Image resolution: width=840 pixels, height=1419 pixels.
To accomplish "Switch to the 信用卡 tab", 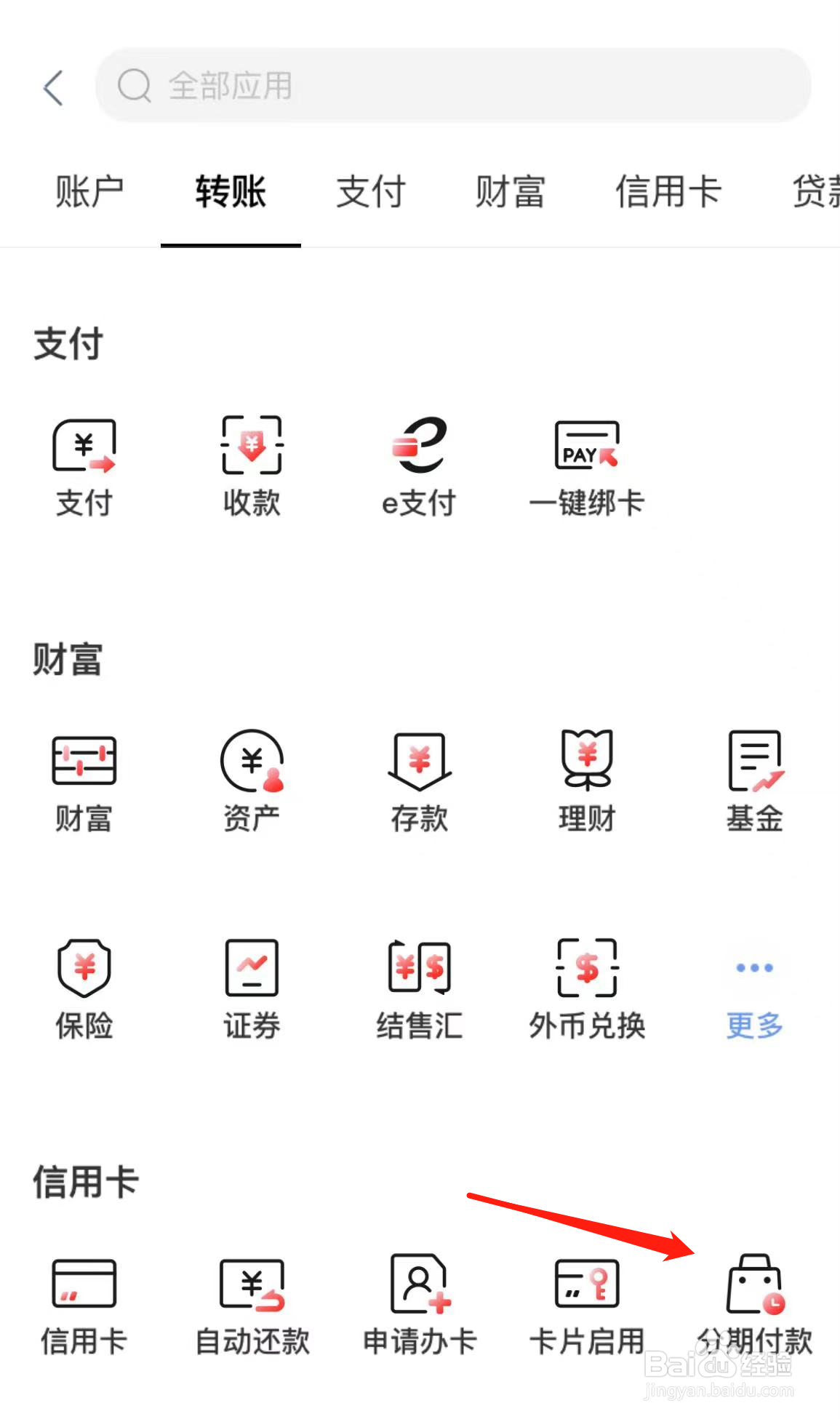I will [668, 191].
